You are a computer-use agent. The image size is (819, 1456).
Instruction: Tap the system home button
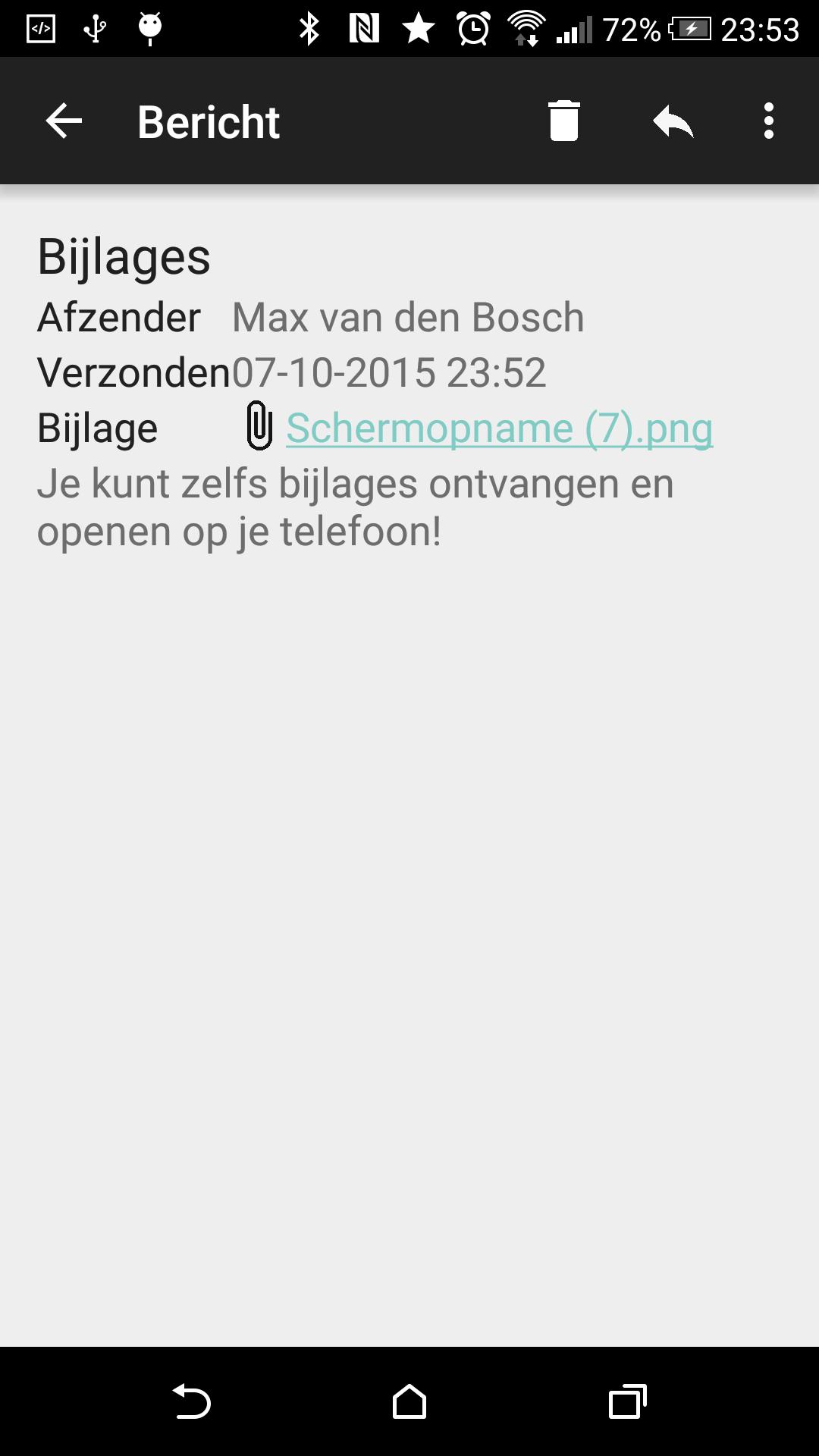tap(409, 1401)
